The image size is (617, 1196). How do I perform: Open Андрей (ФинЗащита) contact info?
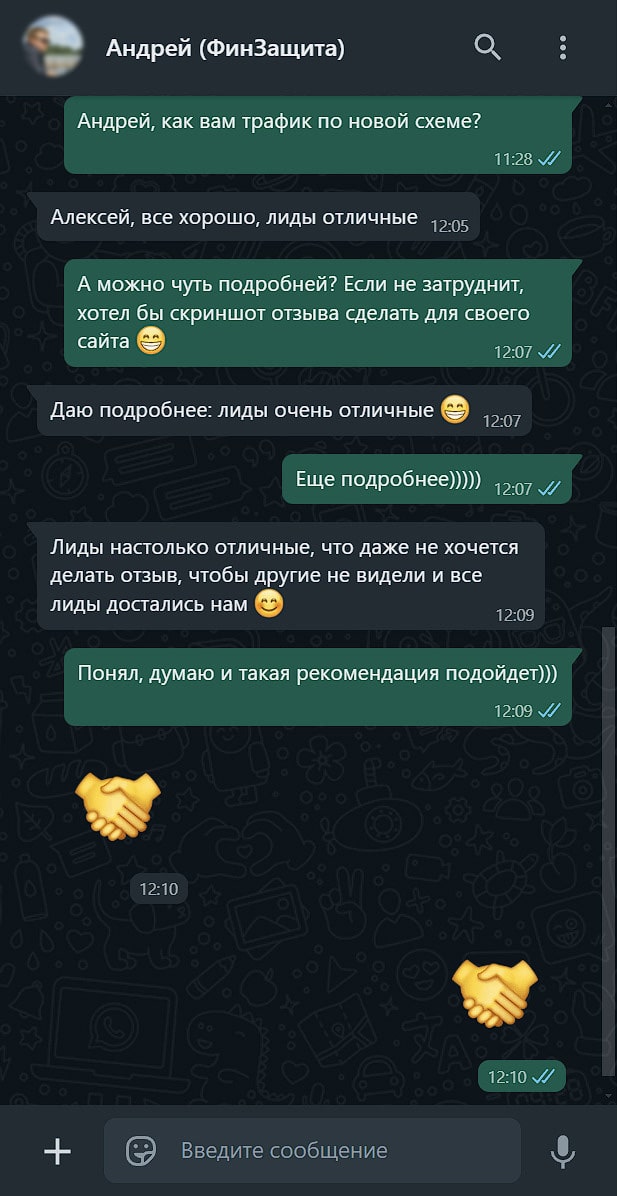click(x=225, y=47)
